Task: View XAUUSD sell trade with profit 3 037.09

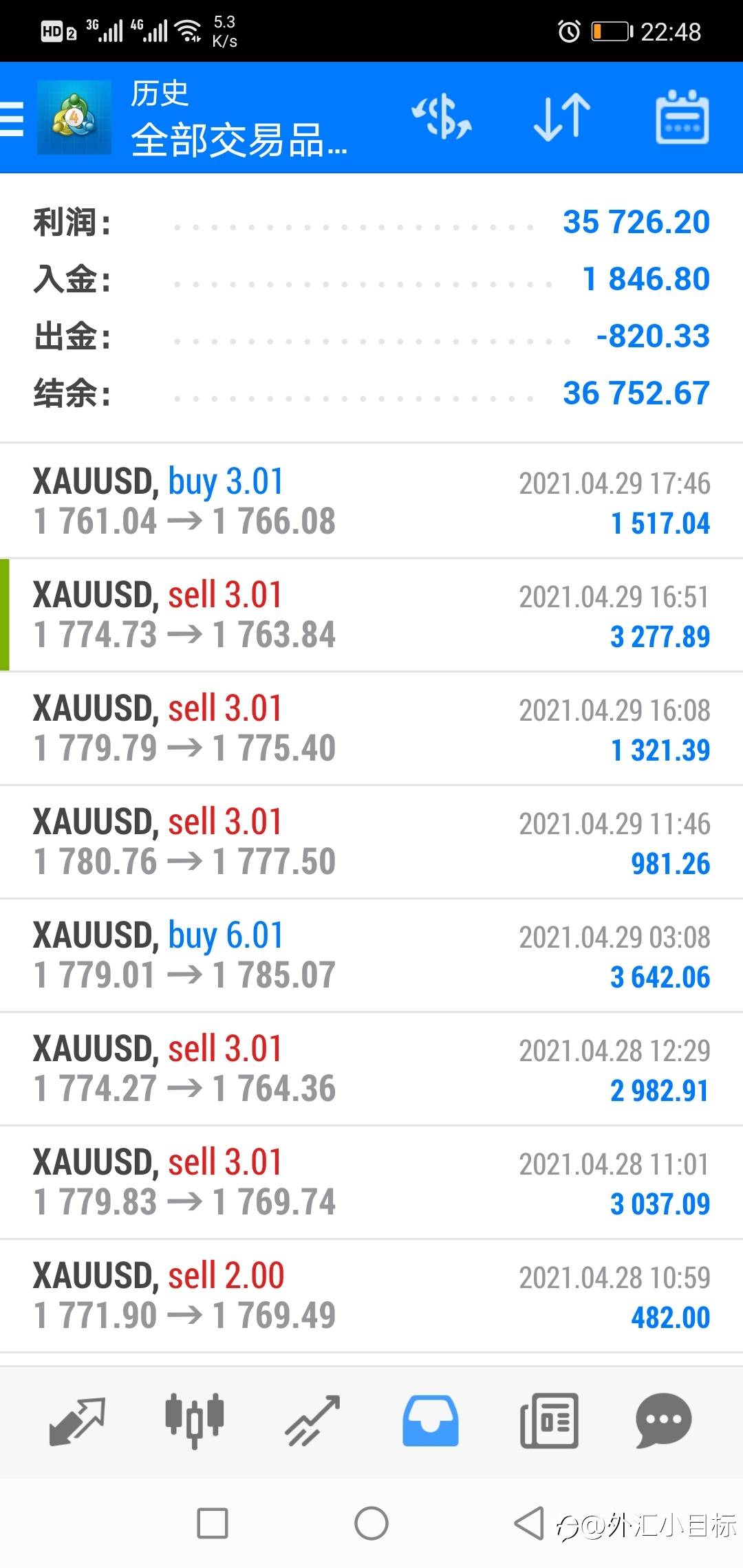Action: 371,1182
